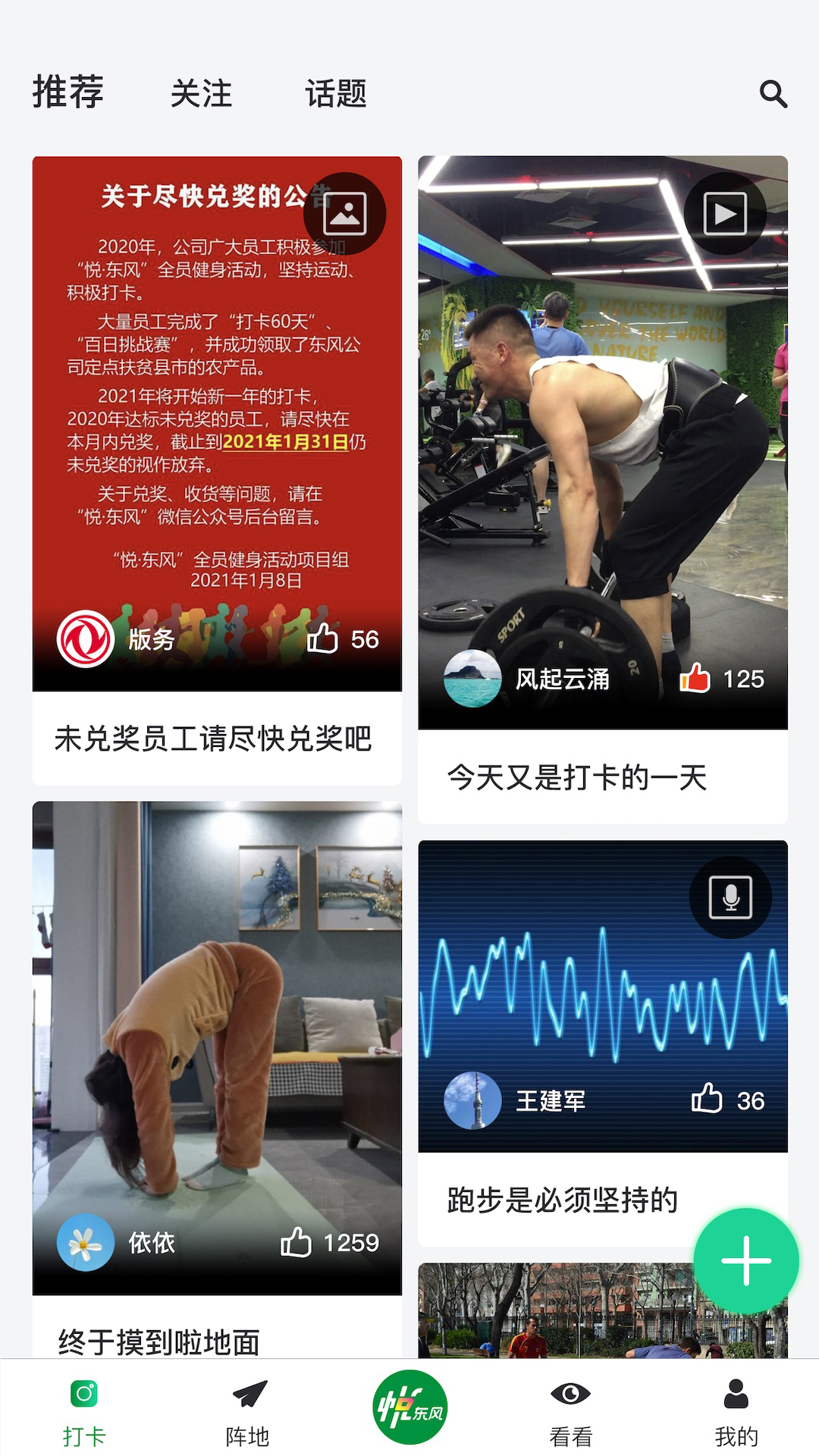This screenshot has width=819, height=1456.
Task: Open the post 未兑奖员工请尽快兑奖吧
Action: coord(213,738)
